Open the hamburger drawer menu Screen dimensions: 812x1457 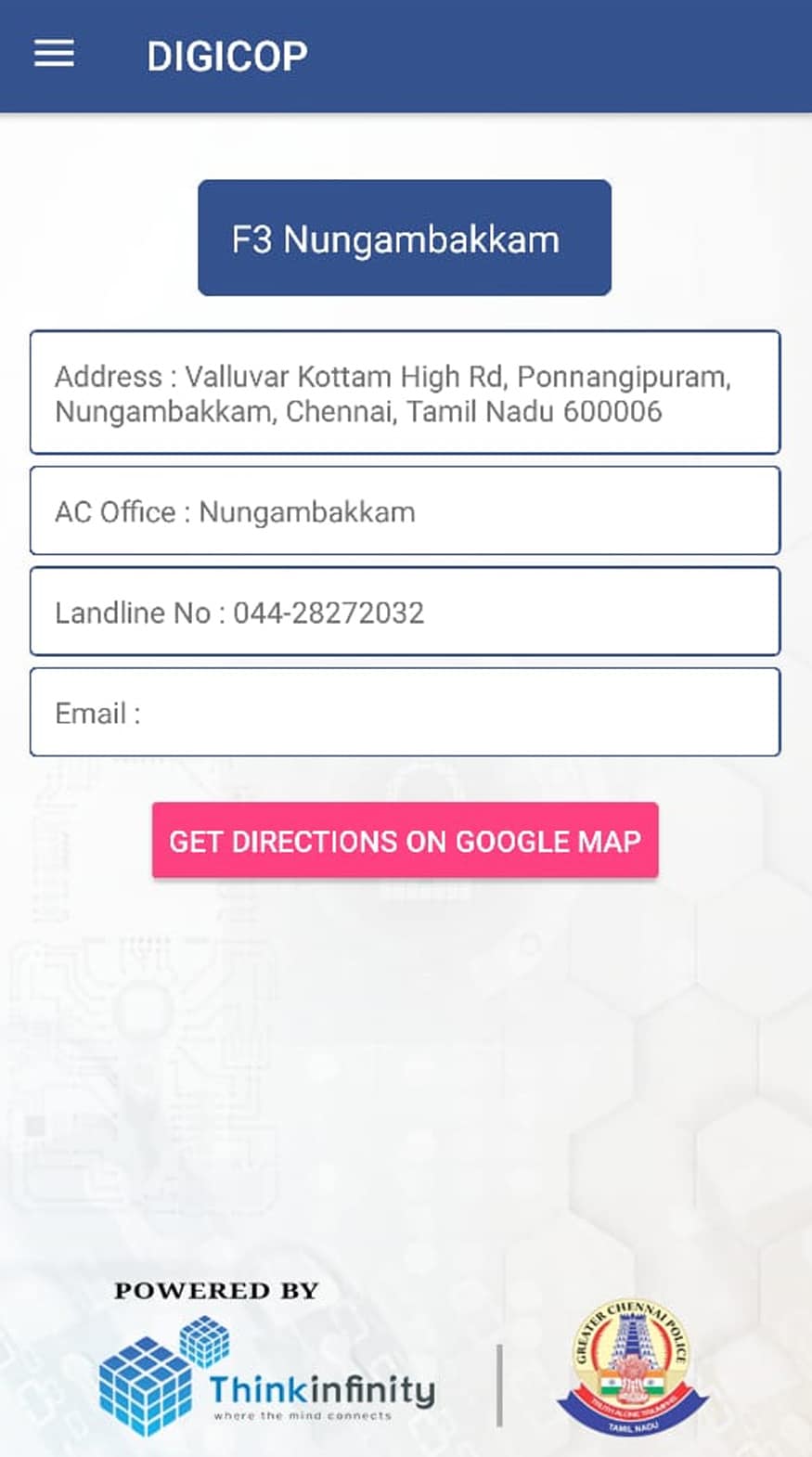click(54, 55)
